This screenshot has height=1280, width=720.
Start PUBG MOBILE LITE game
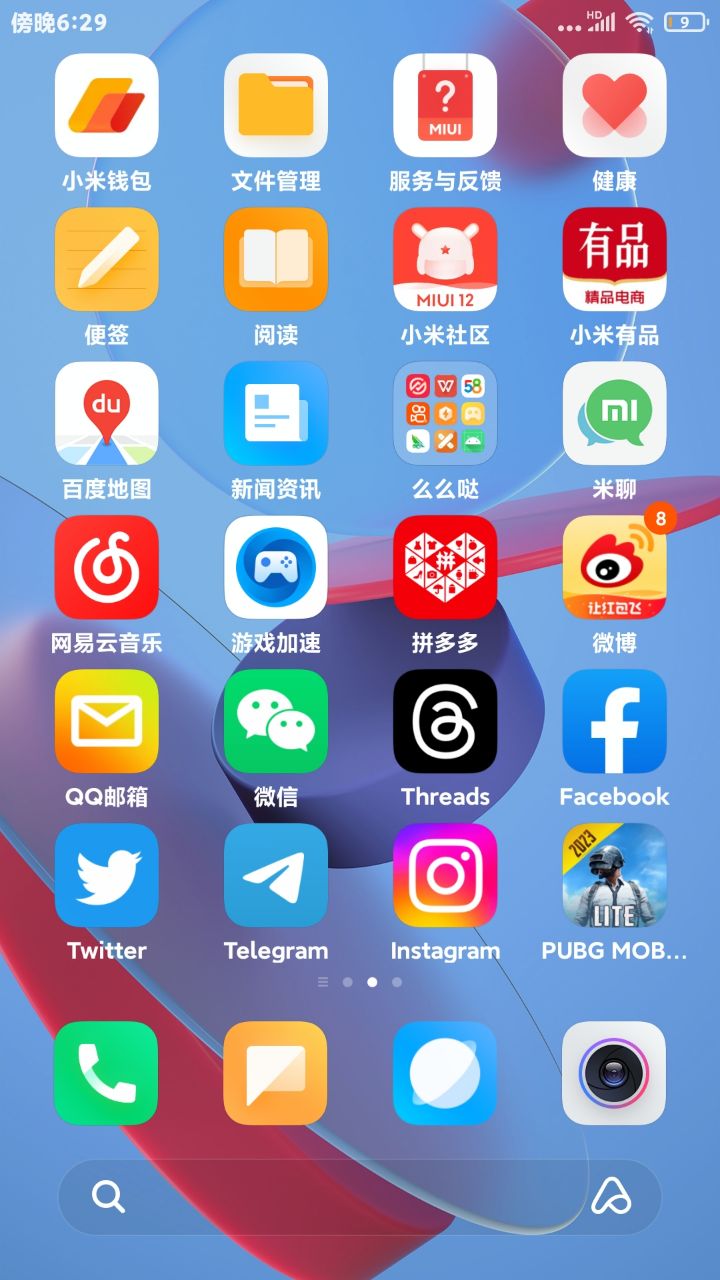pos(614,875)
